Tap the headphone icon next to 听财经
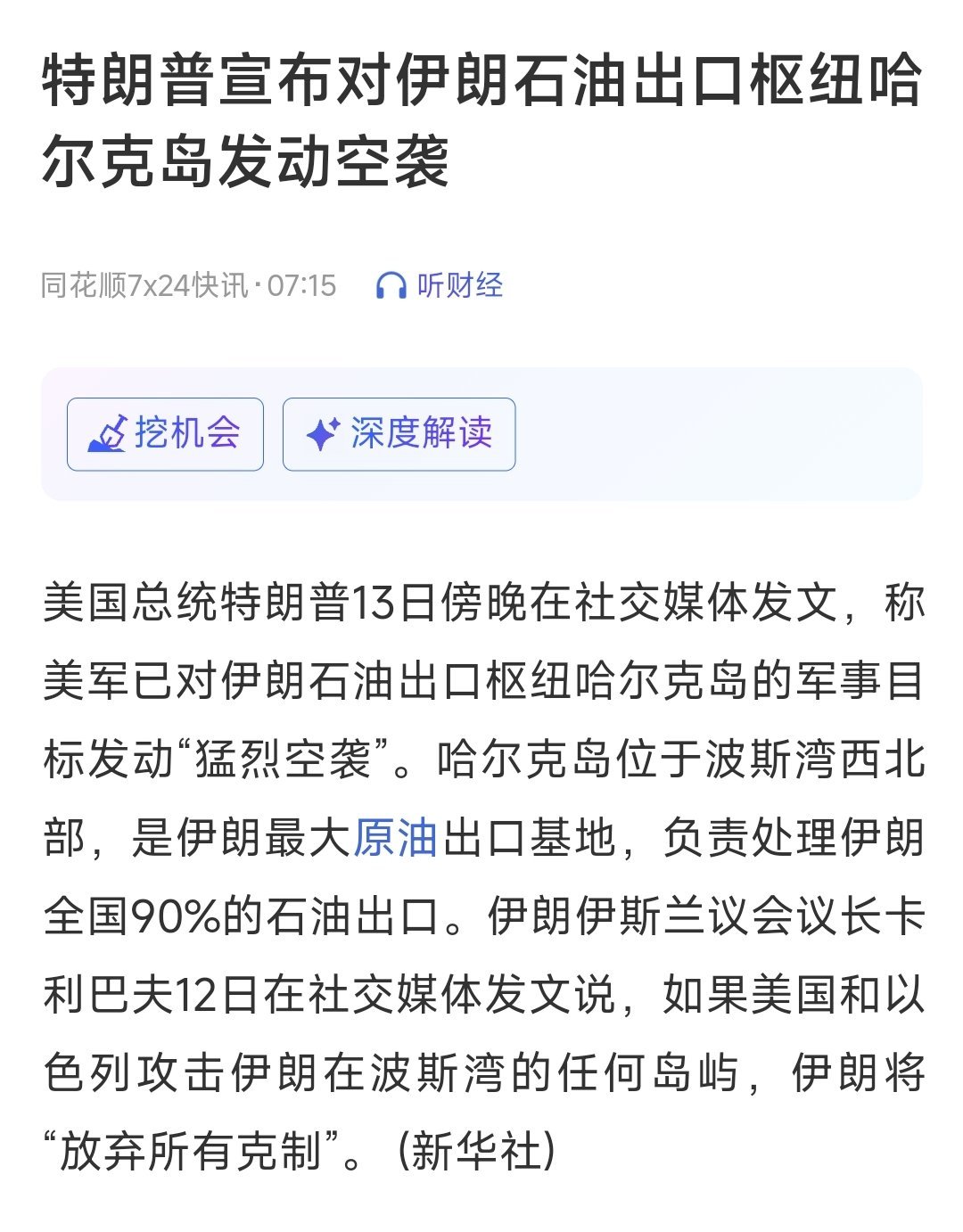The height and width of the screenshot is (1232, 963). click(393, 283)
